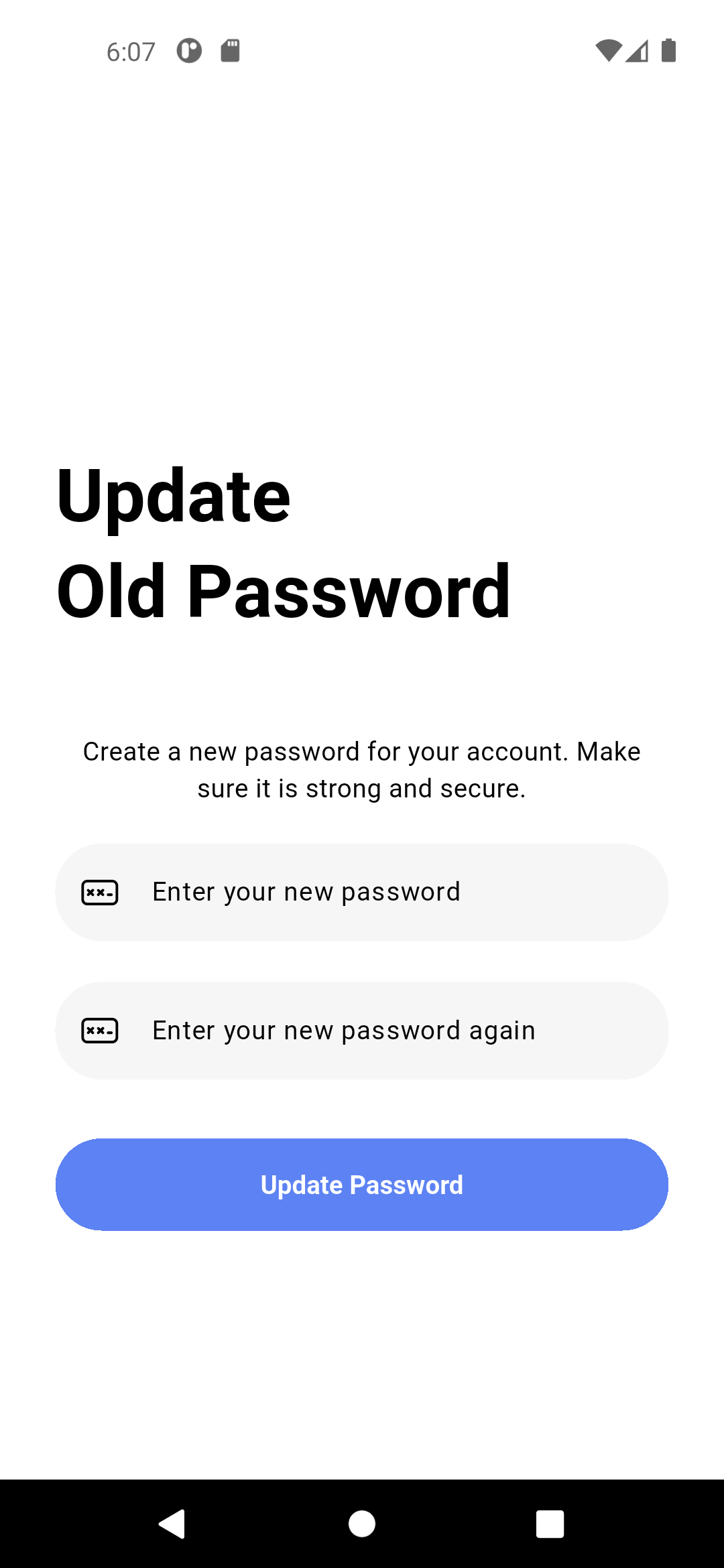Image resolution: width=724 pixels, height=1568 pixels.
Task: Tap the Android home navigation button
Action: click(x=362, y=1524)
